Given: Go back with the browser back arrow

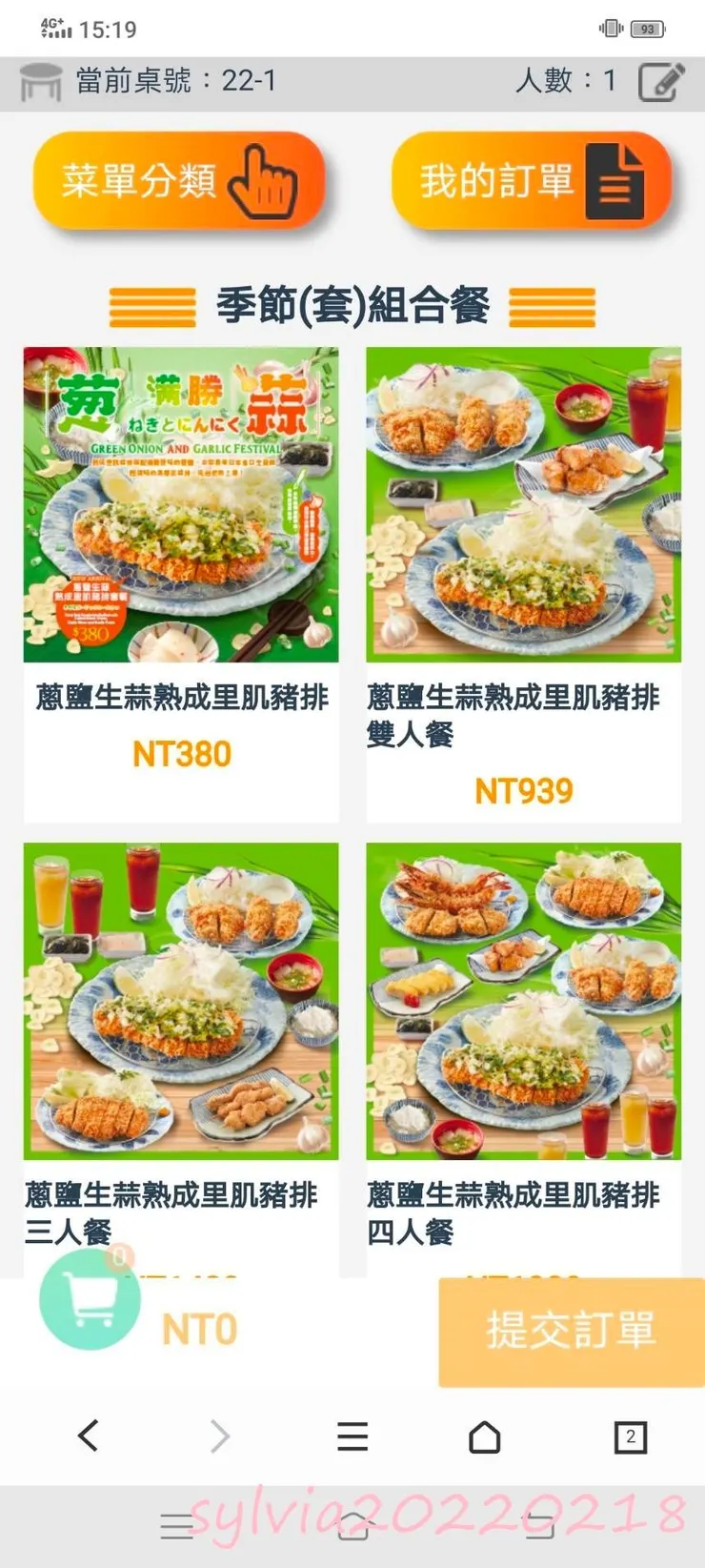Looking at the screenshot, I should pyautogui.click(x=88, y=1436).
